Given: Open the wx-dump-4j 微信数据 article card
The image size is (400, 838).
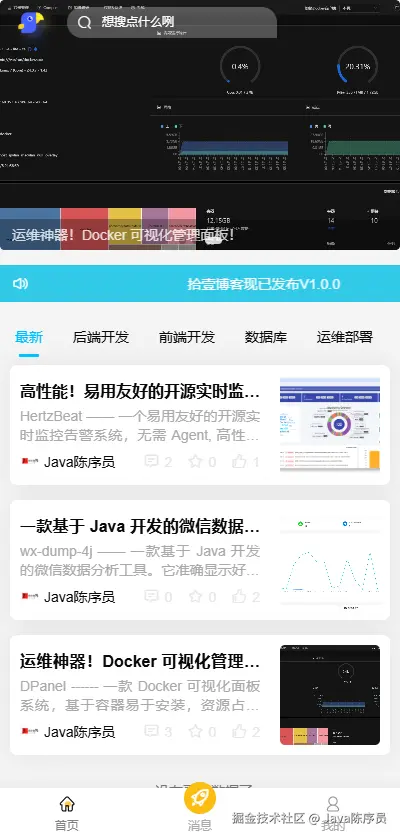Looking at the screenshot, I should click(200, 560).
